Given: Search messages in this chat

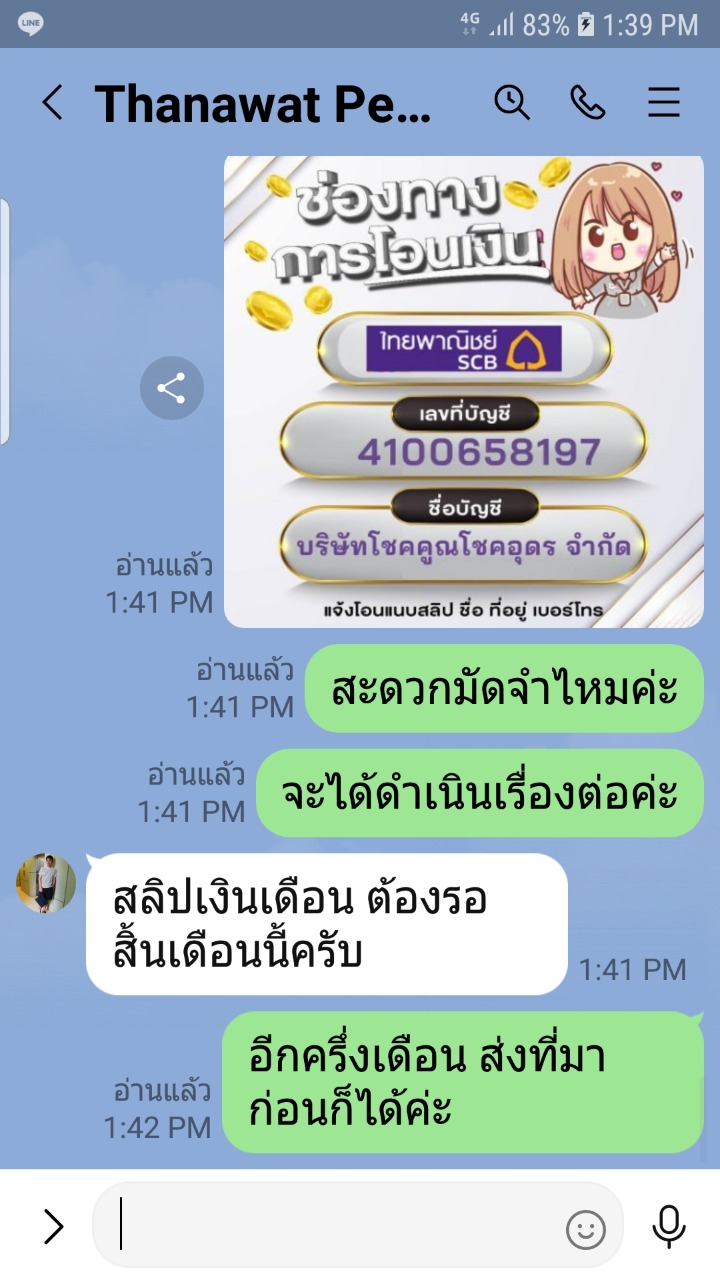Looking at the screenshot, I should pos(512,103).
